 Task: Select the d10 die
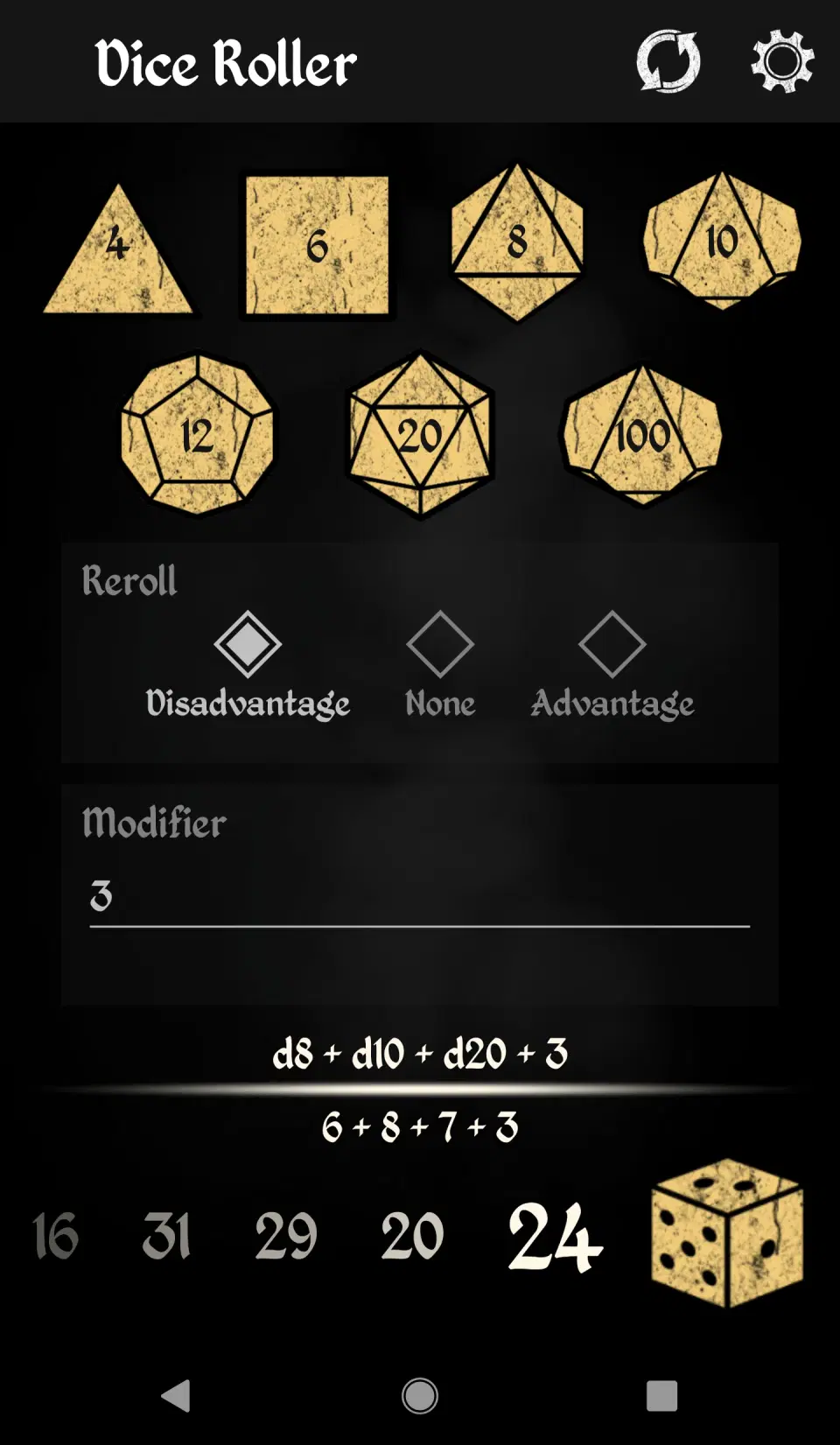tap(721, 244)
